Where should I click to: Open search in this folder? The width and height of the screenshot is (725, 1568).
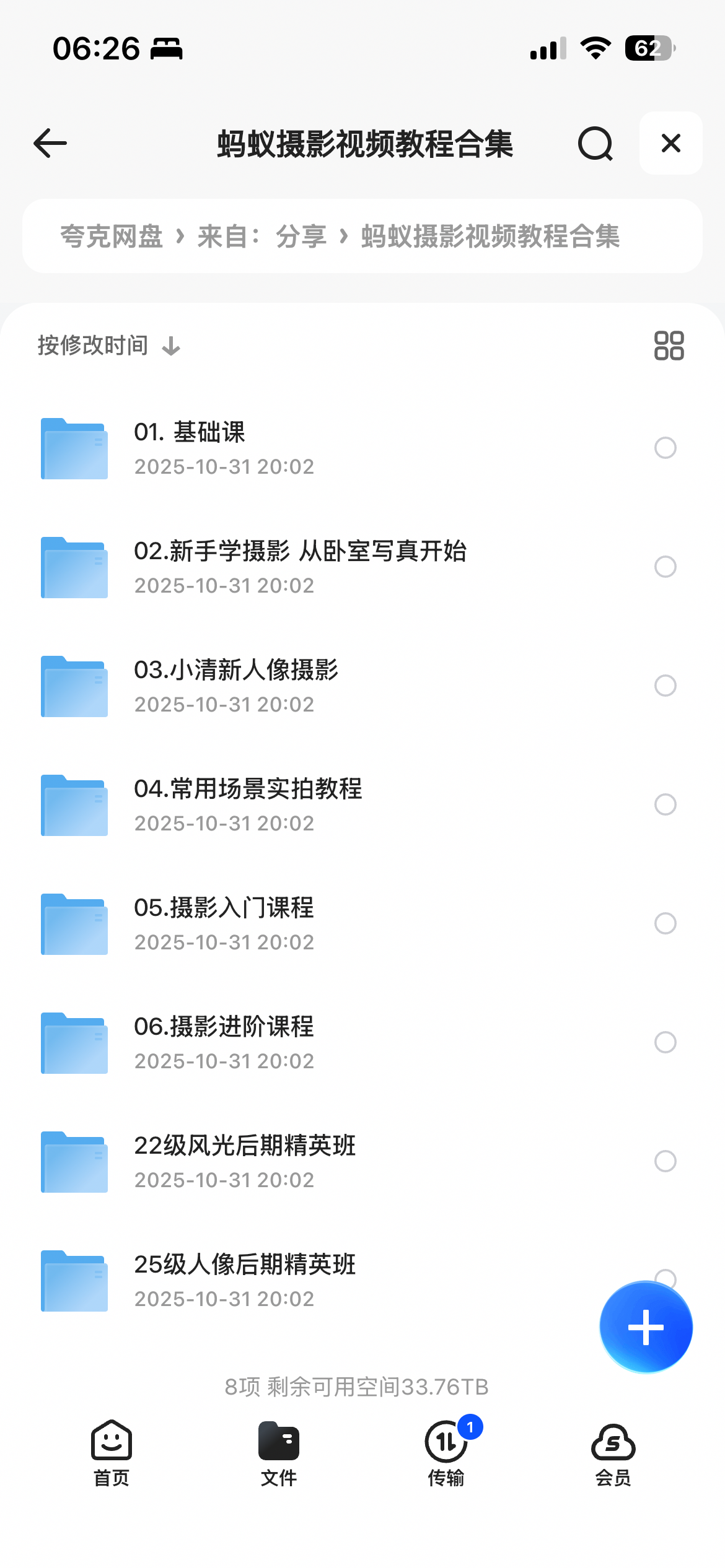[x=595, y=144]
